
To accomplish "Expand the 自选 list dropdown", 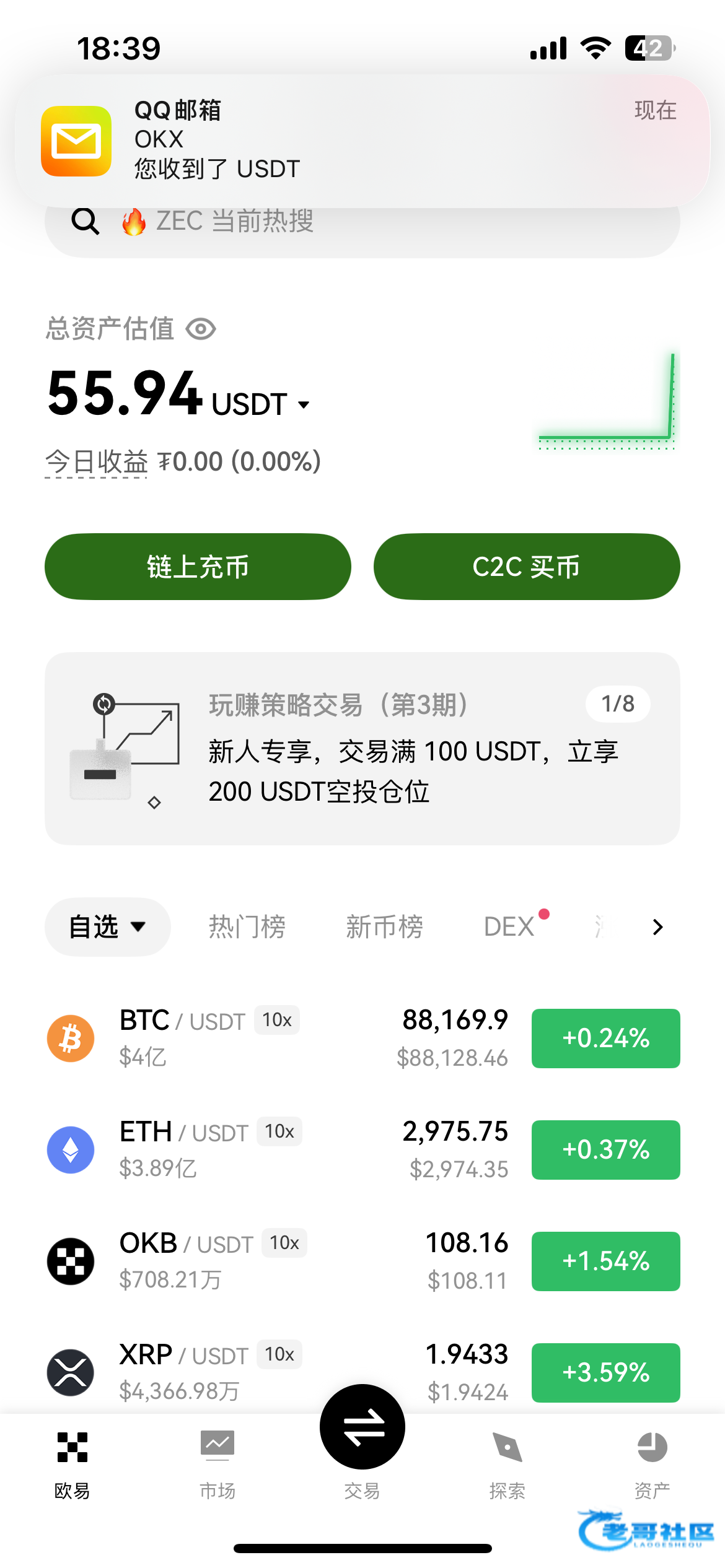I will [x=107, y=927].
